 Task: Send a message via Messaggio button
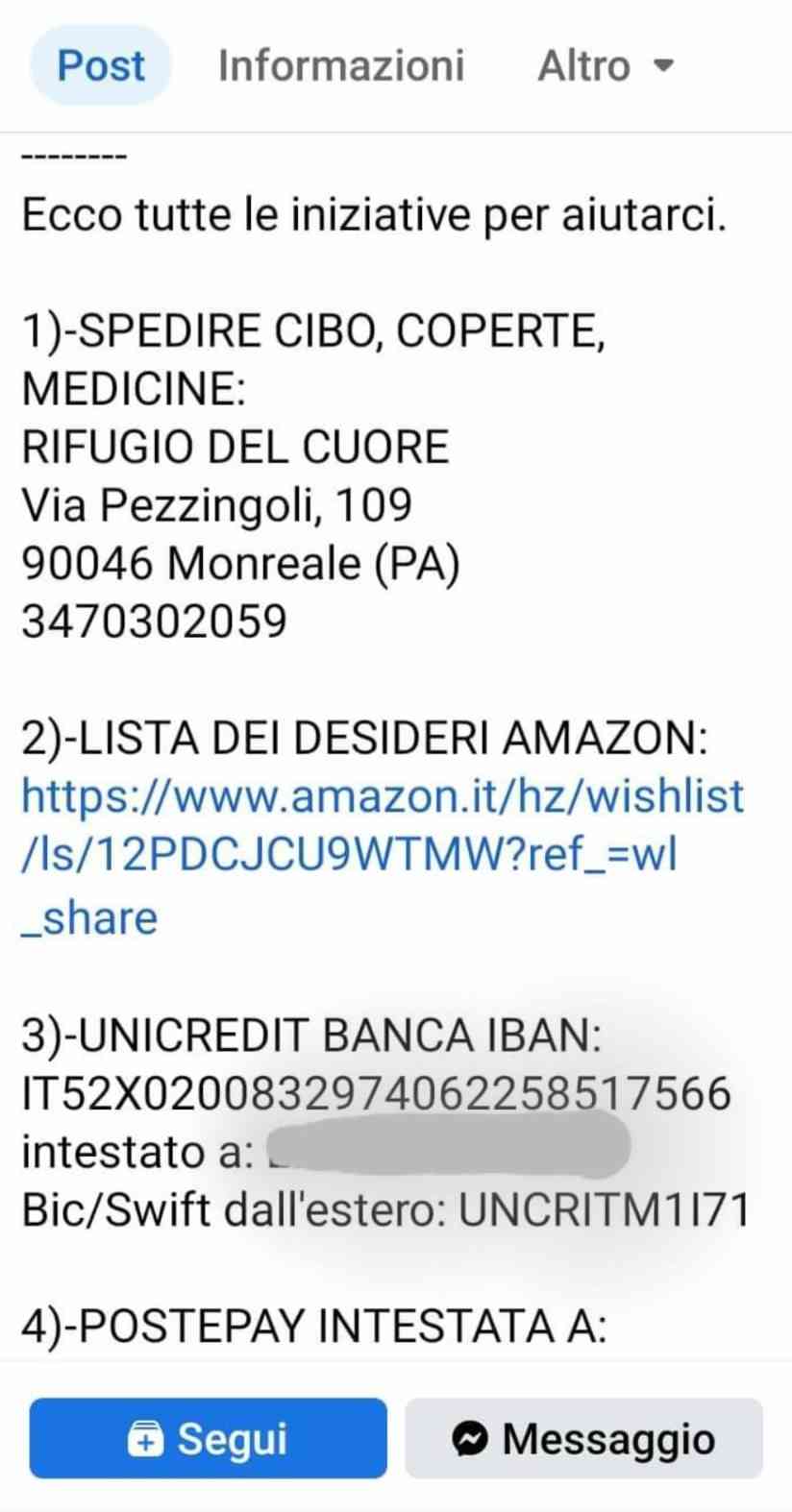point(583,1438)
